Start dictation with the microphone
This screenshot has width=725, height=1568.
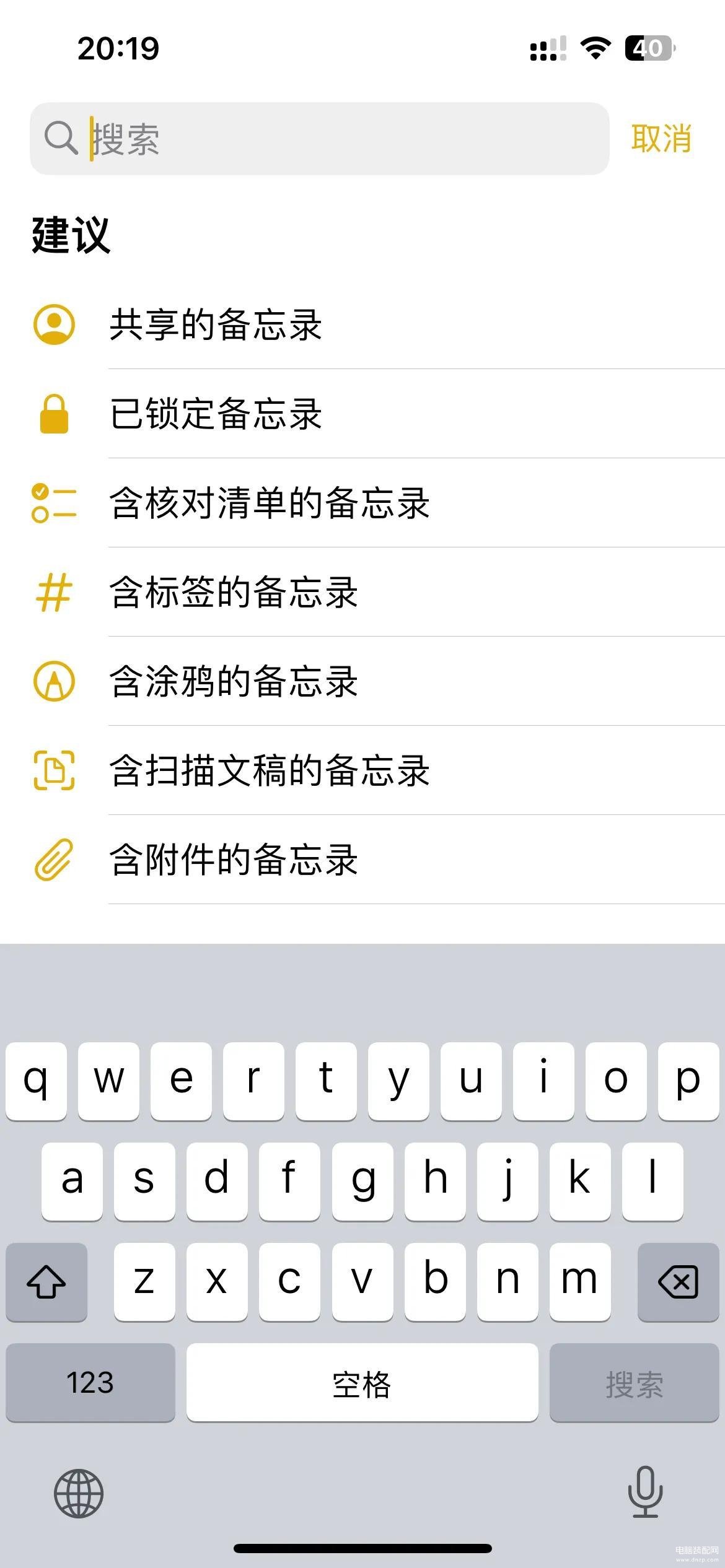tap(645, 1492)
